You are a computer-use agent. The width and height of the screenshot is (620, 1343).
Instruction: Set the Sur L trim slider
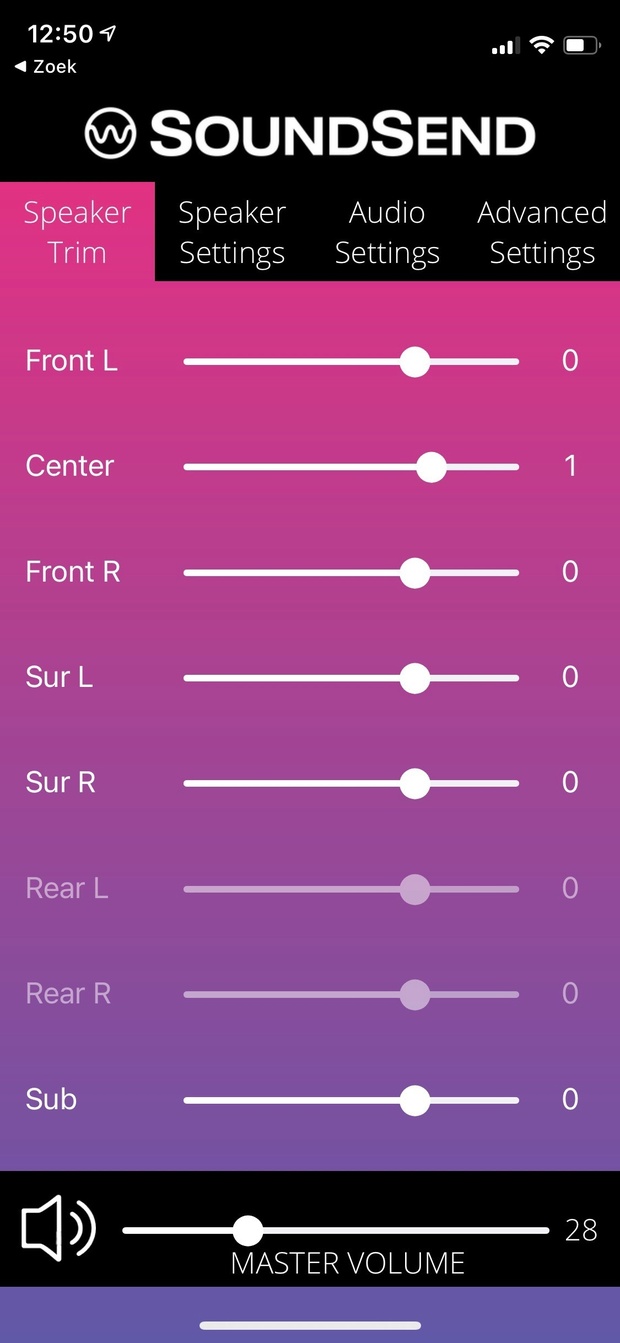point(414,678)
